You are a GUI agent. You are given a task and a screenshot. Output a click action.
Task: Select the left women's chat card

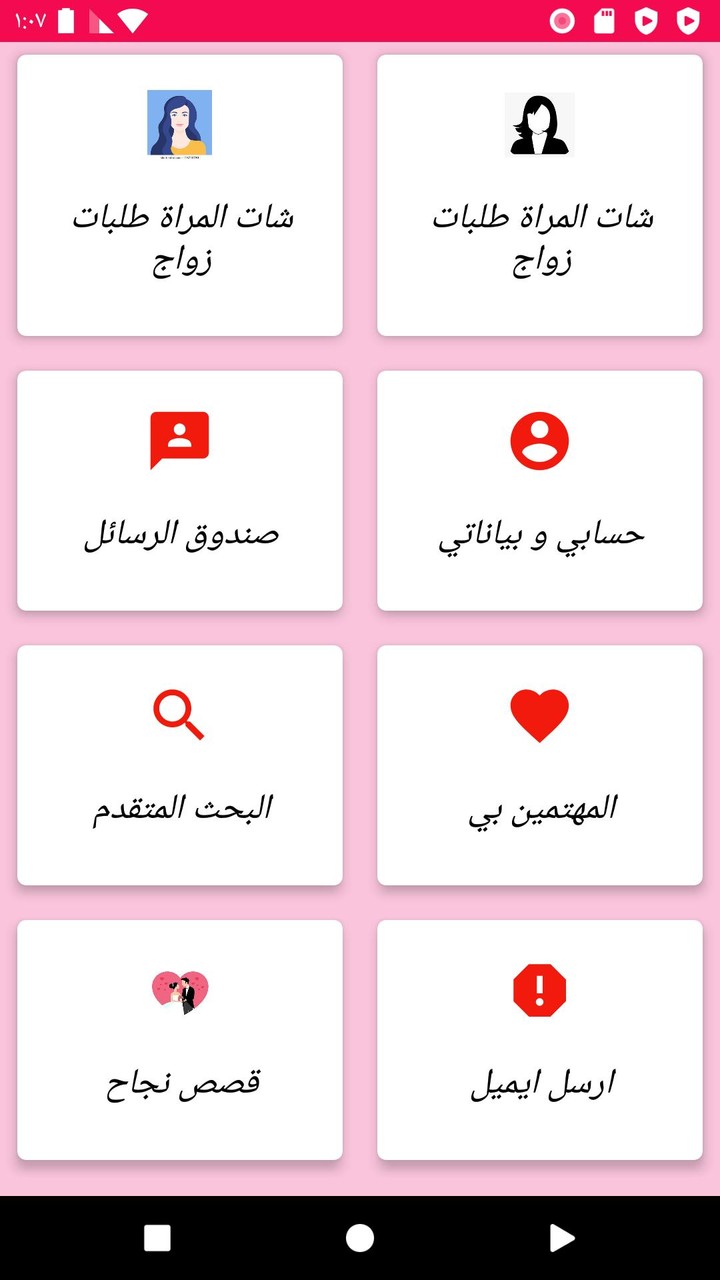pyautogui.click(x=179, y=195)
